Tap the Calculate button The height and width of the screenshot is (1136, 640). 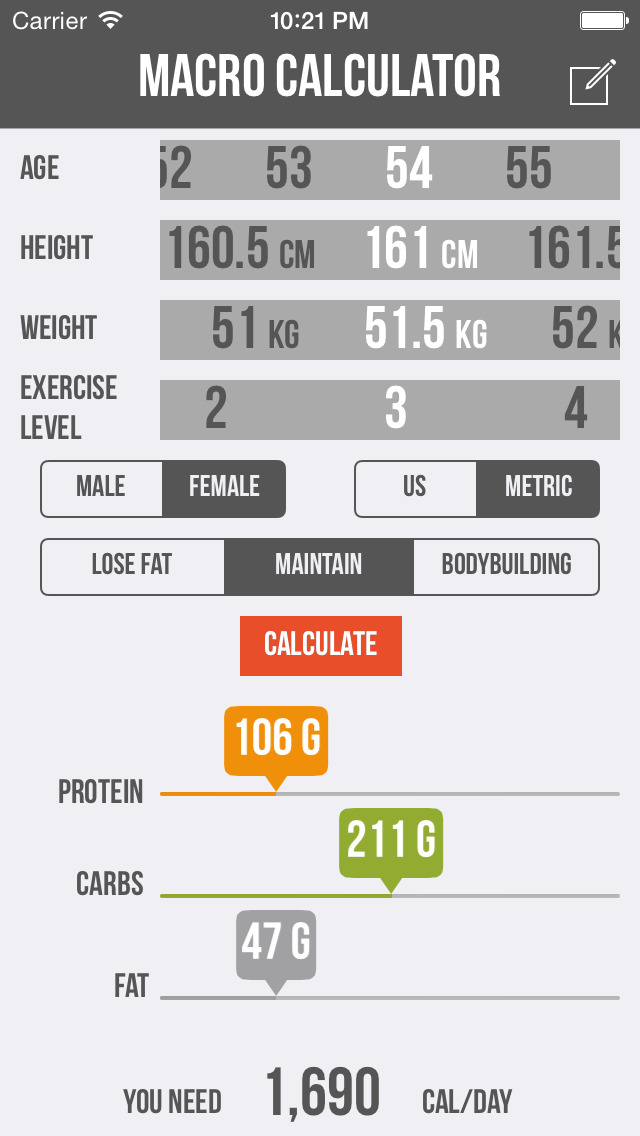[x=320, y=646]
